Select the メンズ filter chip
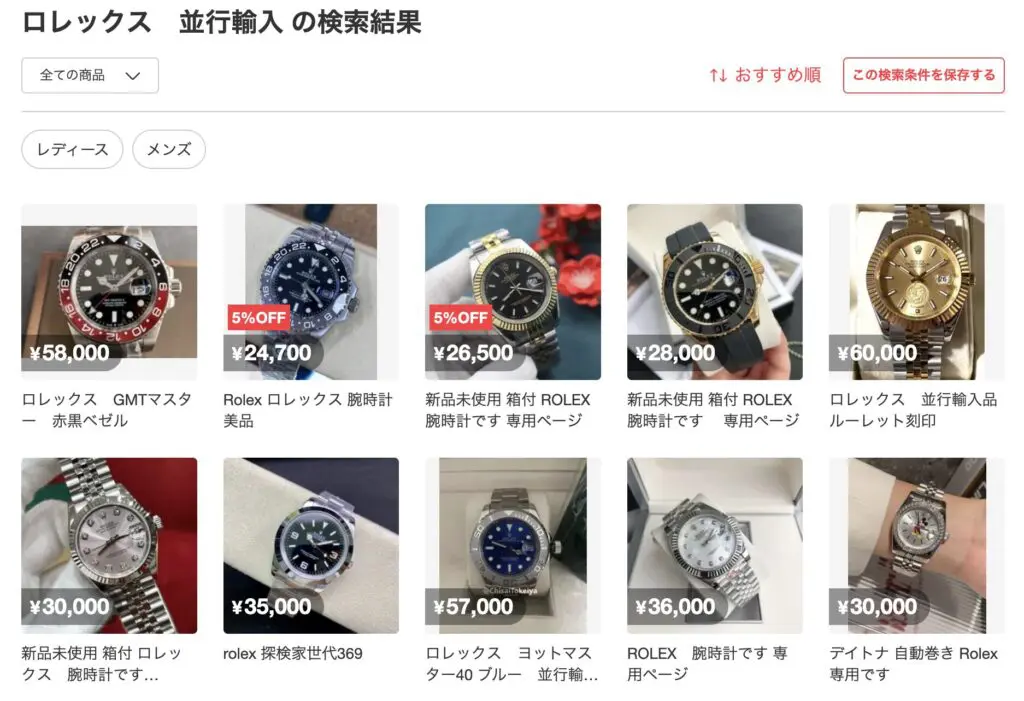Viewport: 1024px width, 701px height. 168,149
